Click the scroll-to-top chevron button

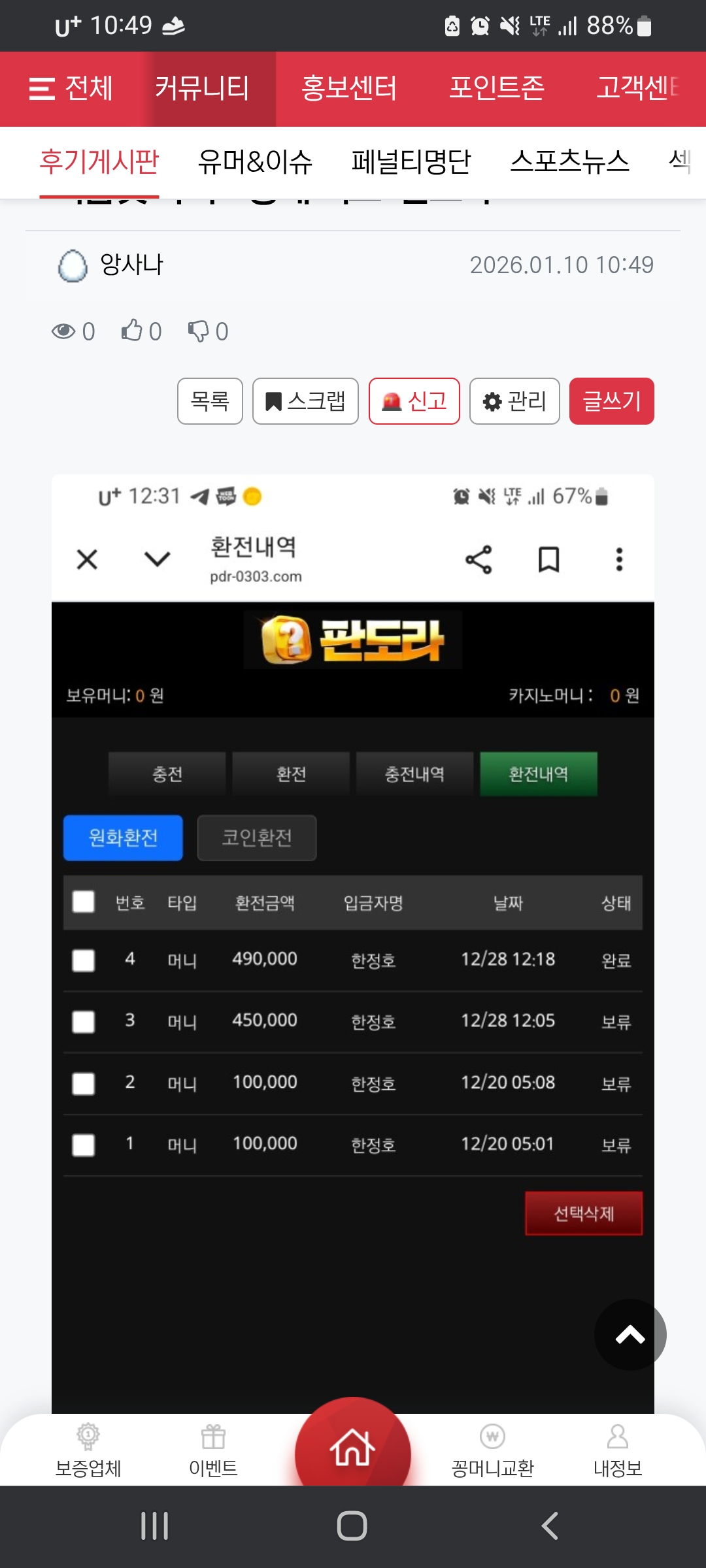[630, 1335]
